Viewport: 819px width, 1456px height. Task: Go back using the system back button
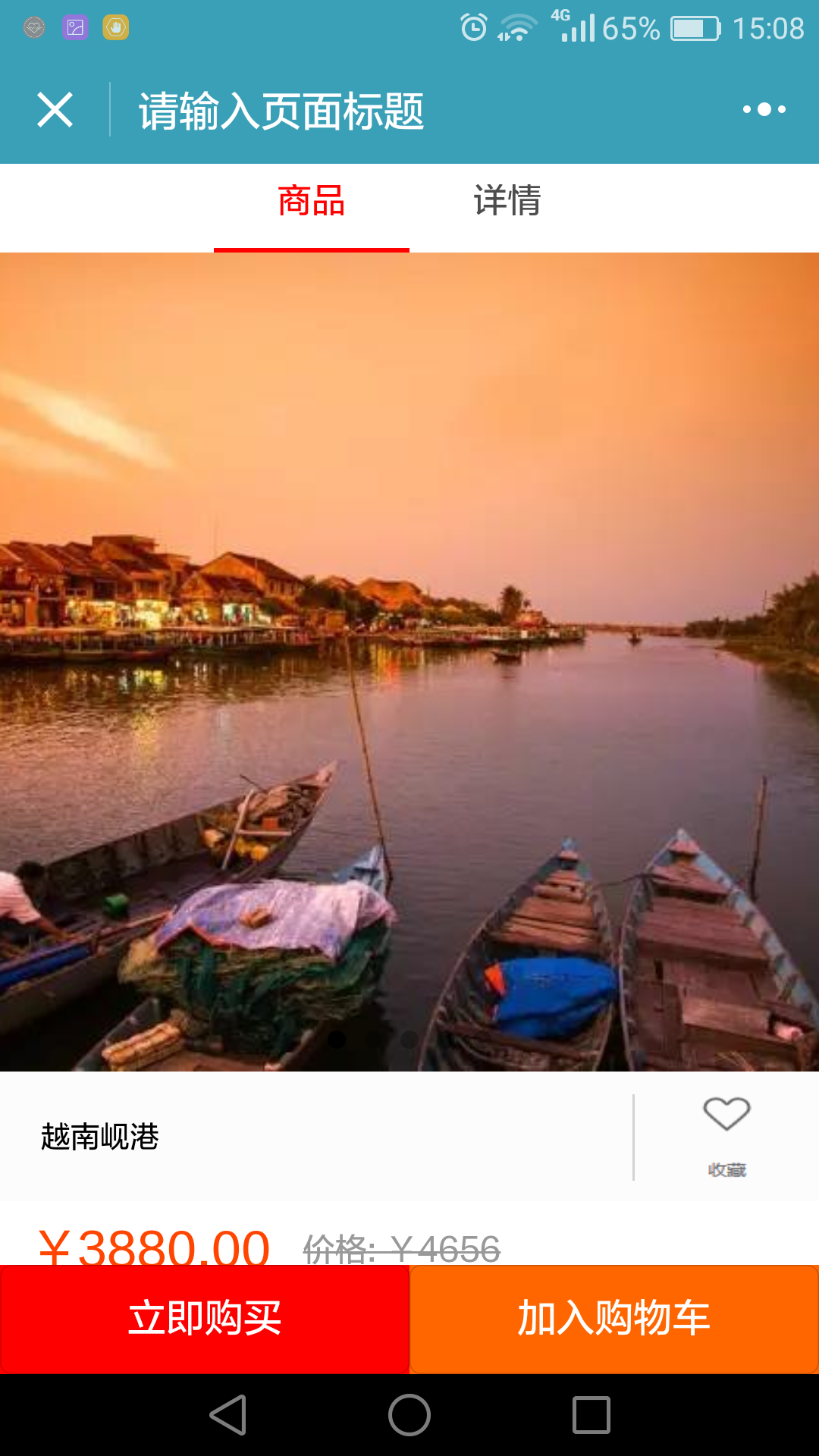coord(228,1415)
